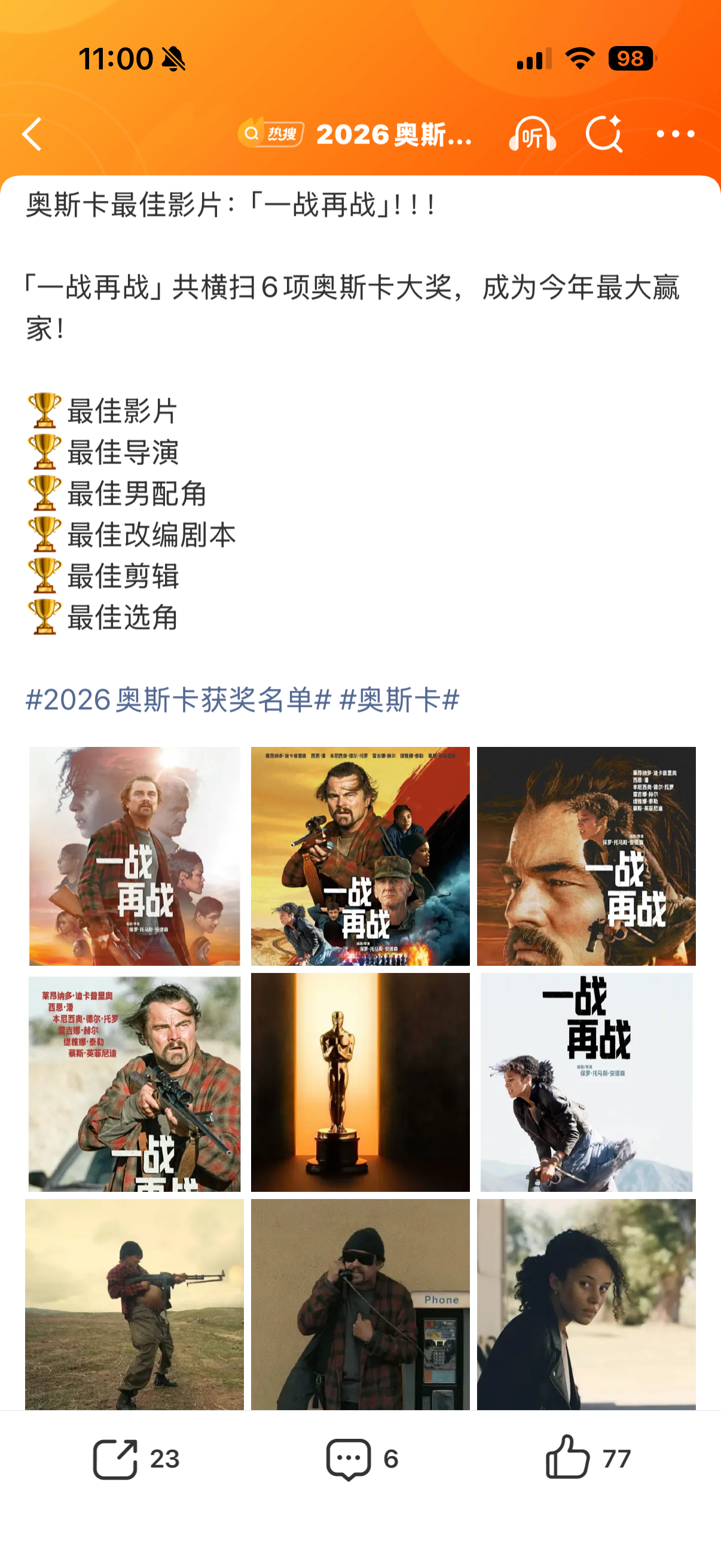View the close-up face profile poster

point(586,856)
